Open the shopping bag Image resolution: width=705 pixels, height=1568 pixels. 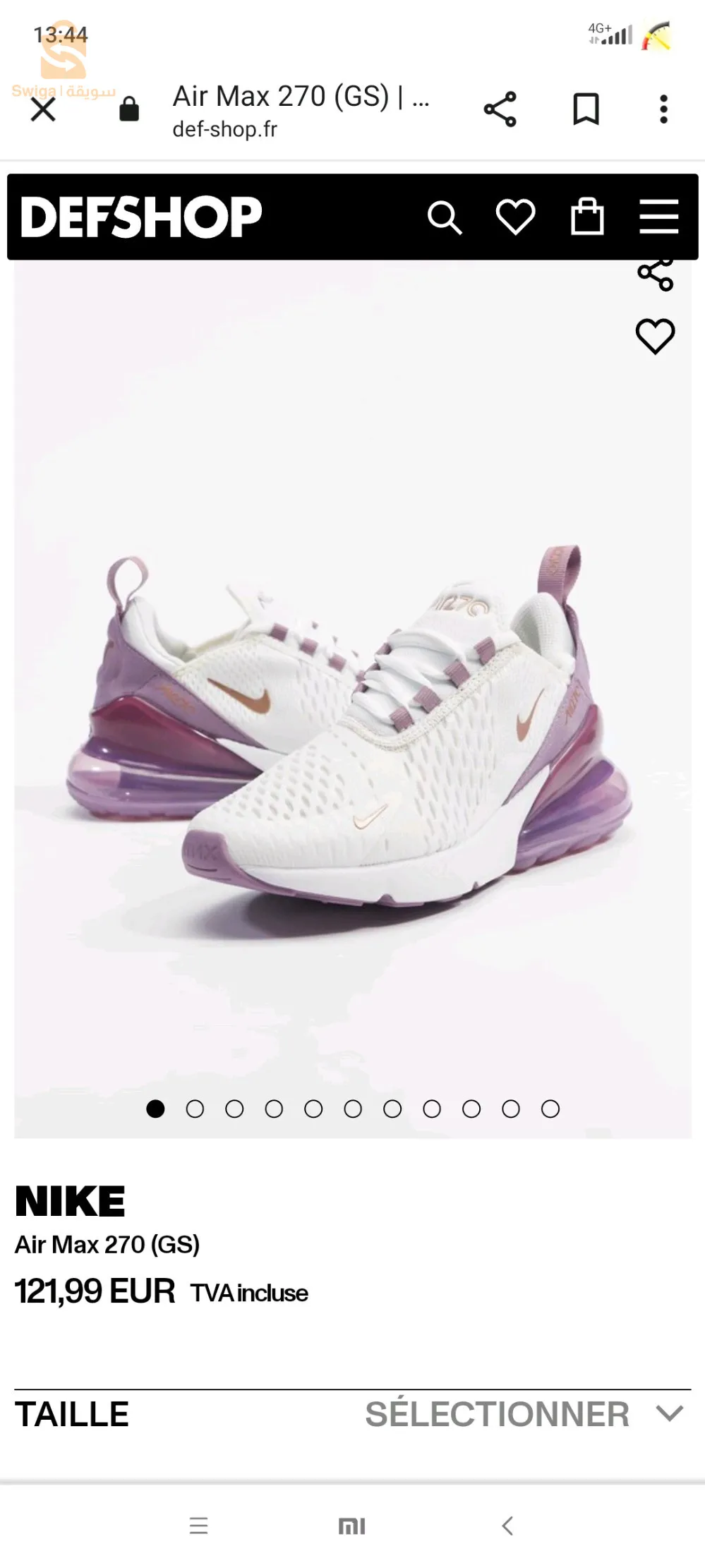click(587, 217)
